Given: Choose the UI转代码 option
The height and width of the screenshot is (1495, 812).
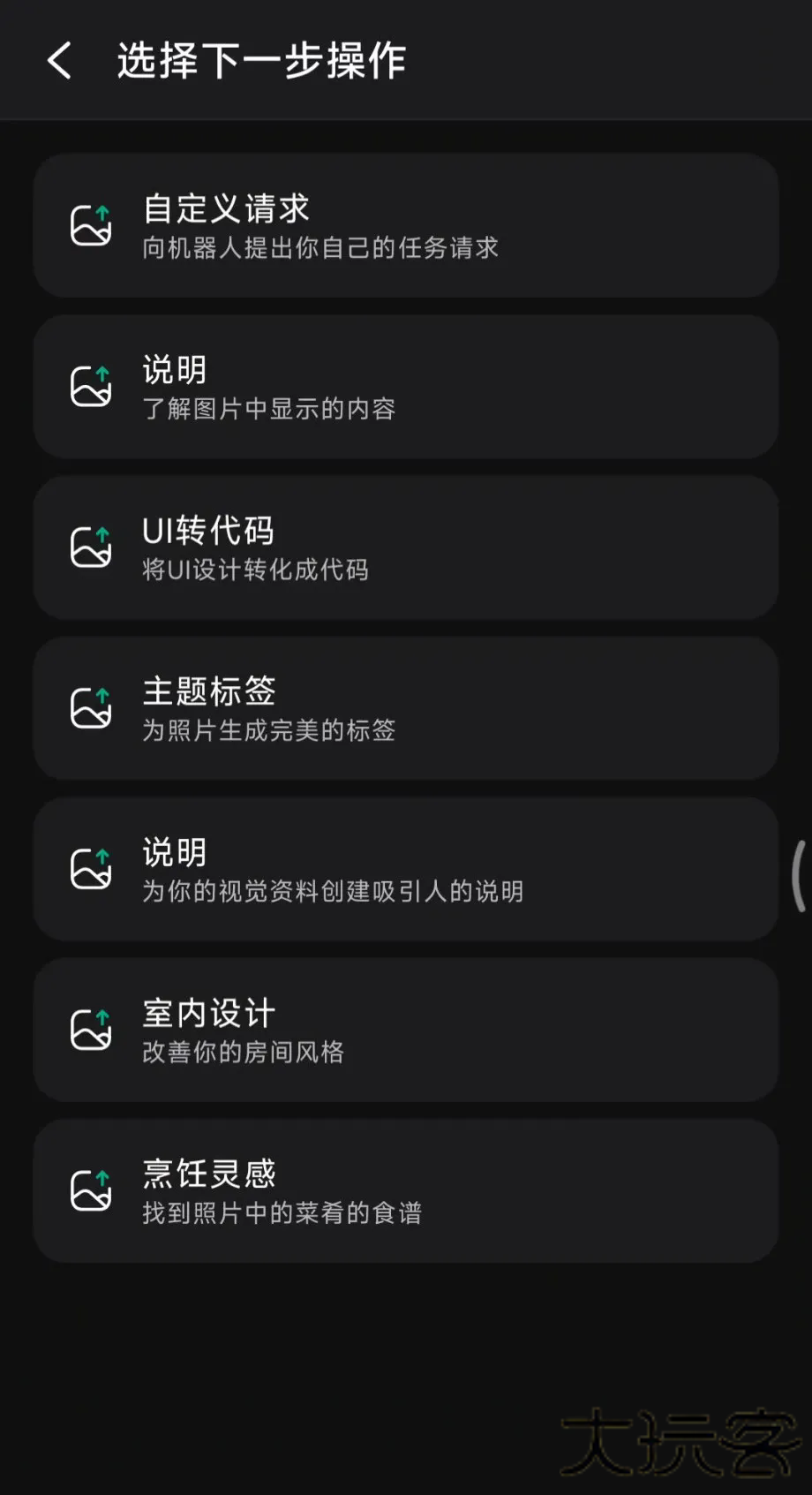Looking at the screenshot, I should 406,547.
